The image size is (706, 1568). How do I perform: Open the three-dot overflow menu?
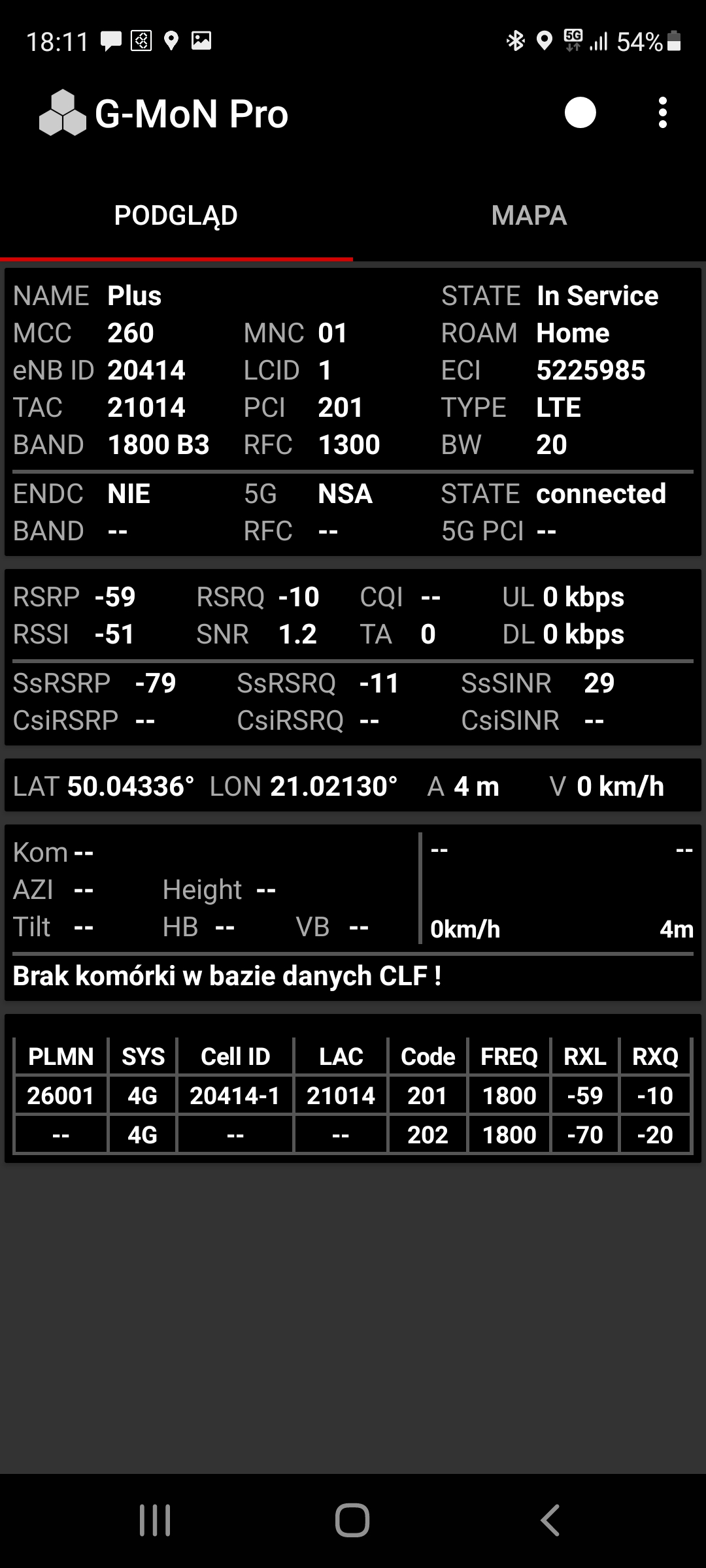662,113
